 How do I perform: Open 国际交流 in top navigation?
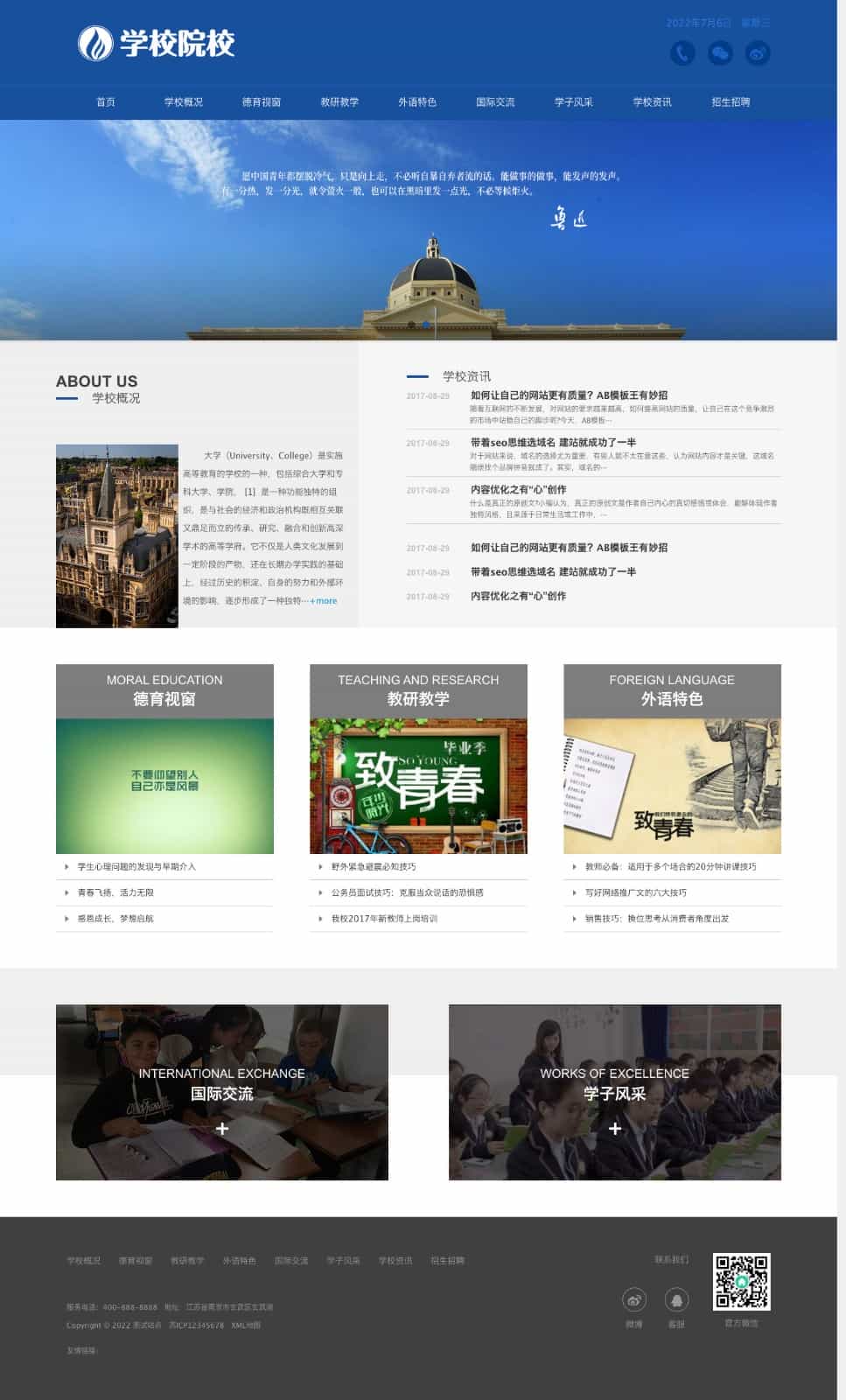tap(495, 102)
